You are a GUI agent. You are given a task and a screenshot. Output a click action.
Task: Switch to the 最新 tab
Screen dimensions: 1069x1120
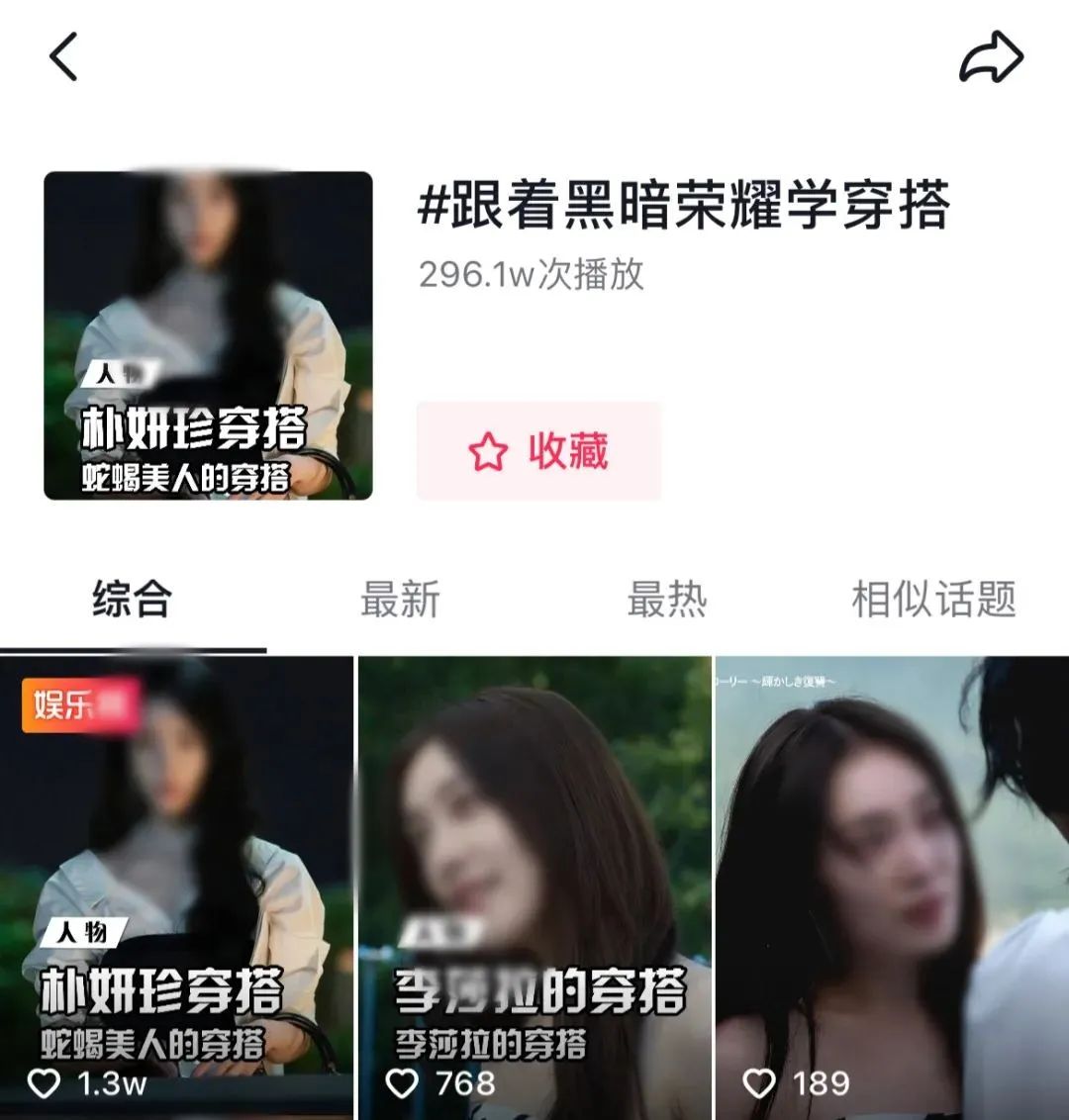click(x=400, y=600)
